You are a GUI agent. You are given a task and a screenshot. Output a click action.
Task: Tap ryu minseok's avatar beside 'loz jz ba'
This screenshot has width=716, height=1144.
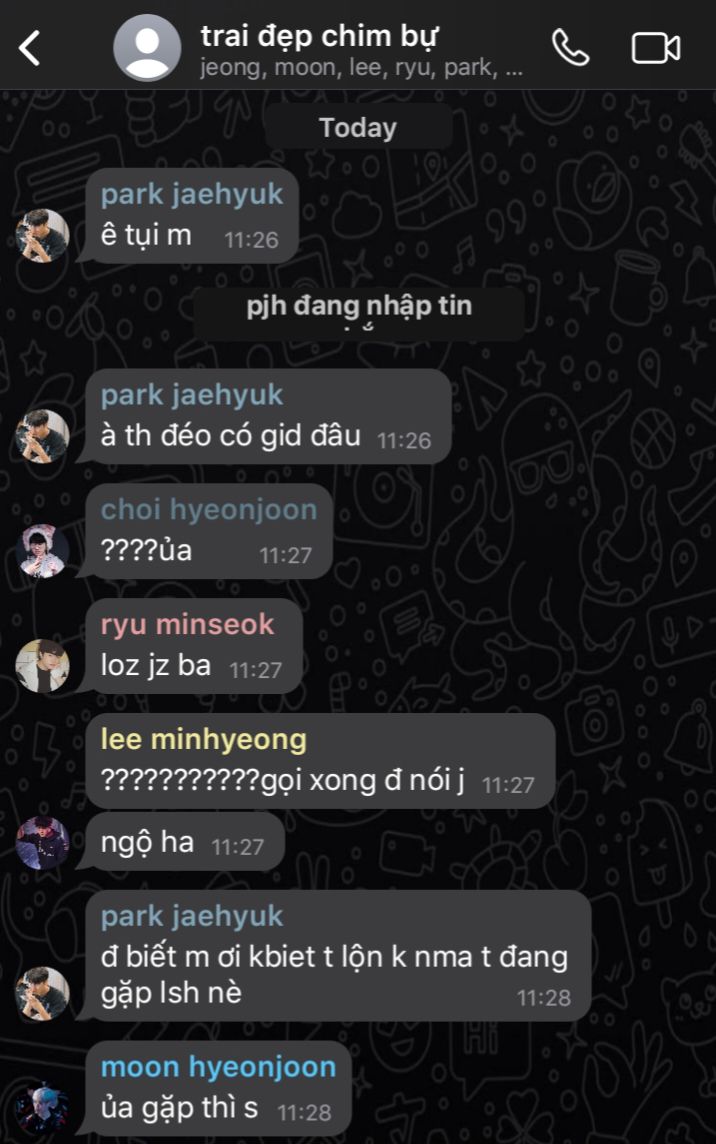click(x=42, y=666)
